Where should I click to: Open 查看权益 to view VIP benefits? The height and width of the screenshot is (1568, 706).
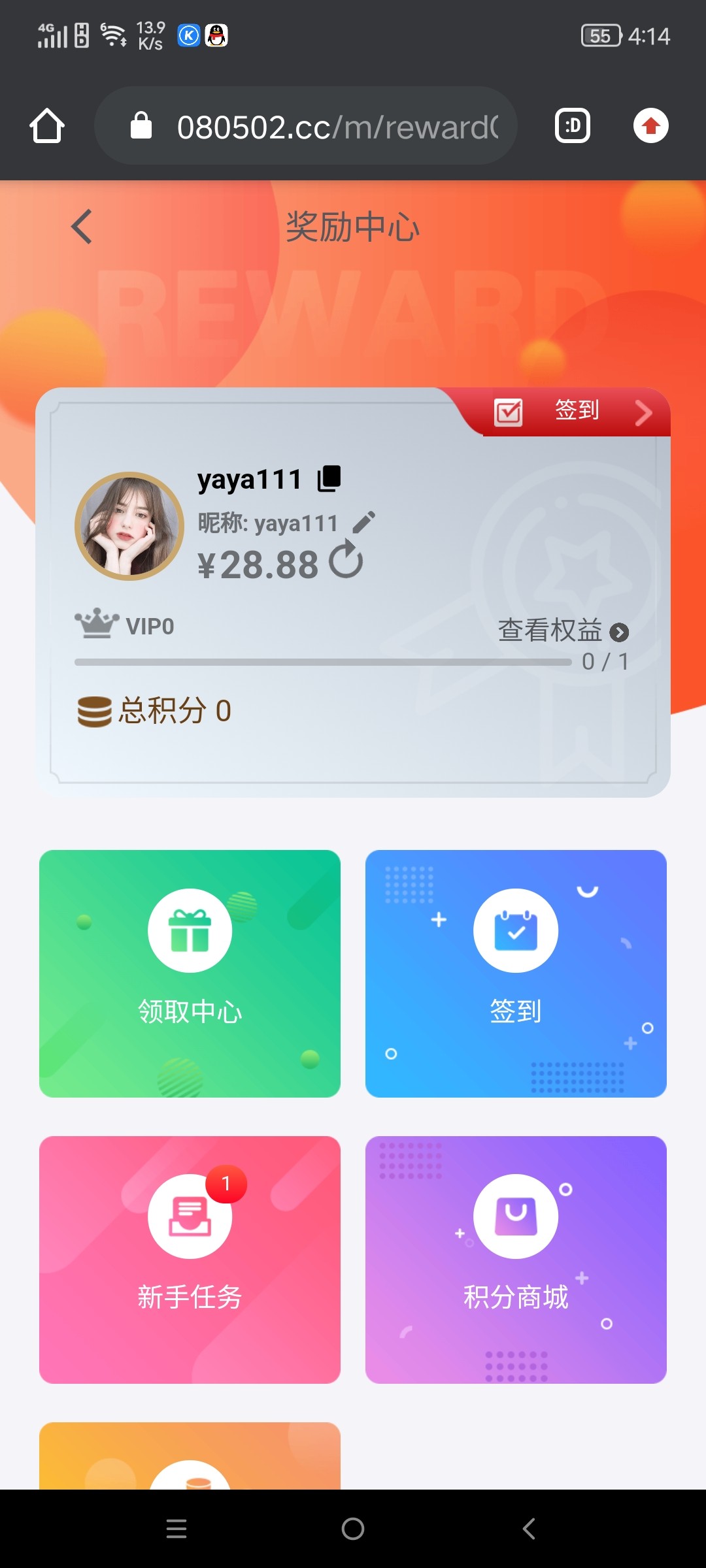pyautogui.click(x=563, y=631)
